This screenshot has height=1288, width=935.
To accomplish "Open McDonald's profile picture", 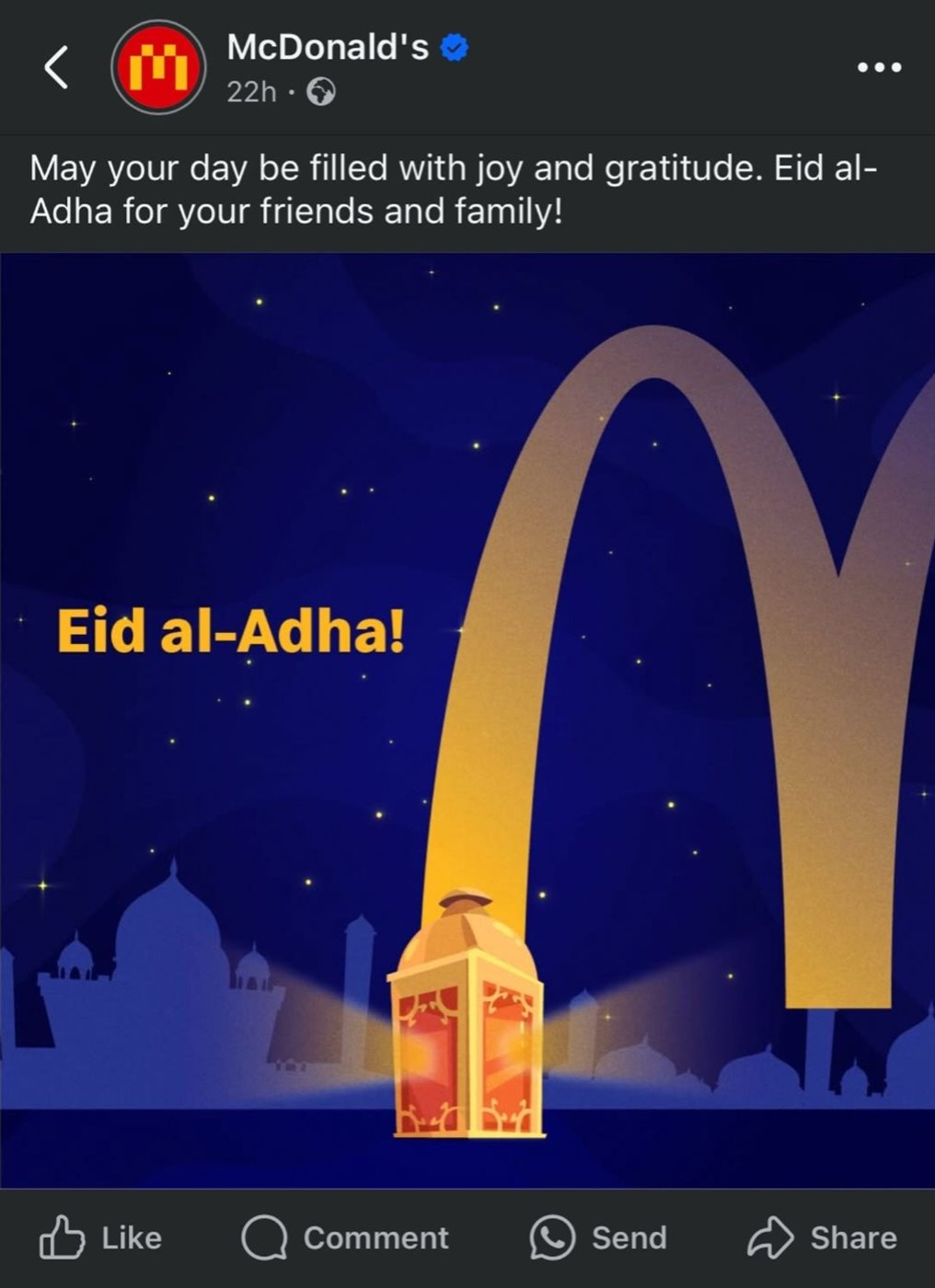I will 158,67.
